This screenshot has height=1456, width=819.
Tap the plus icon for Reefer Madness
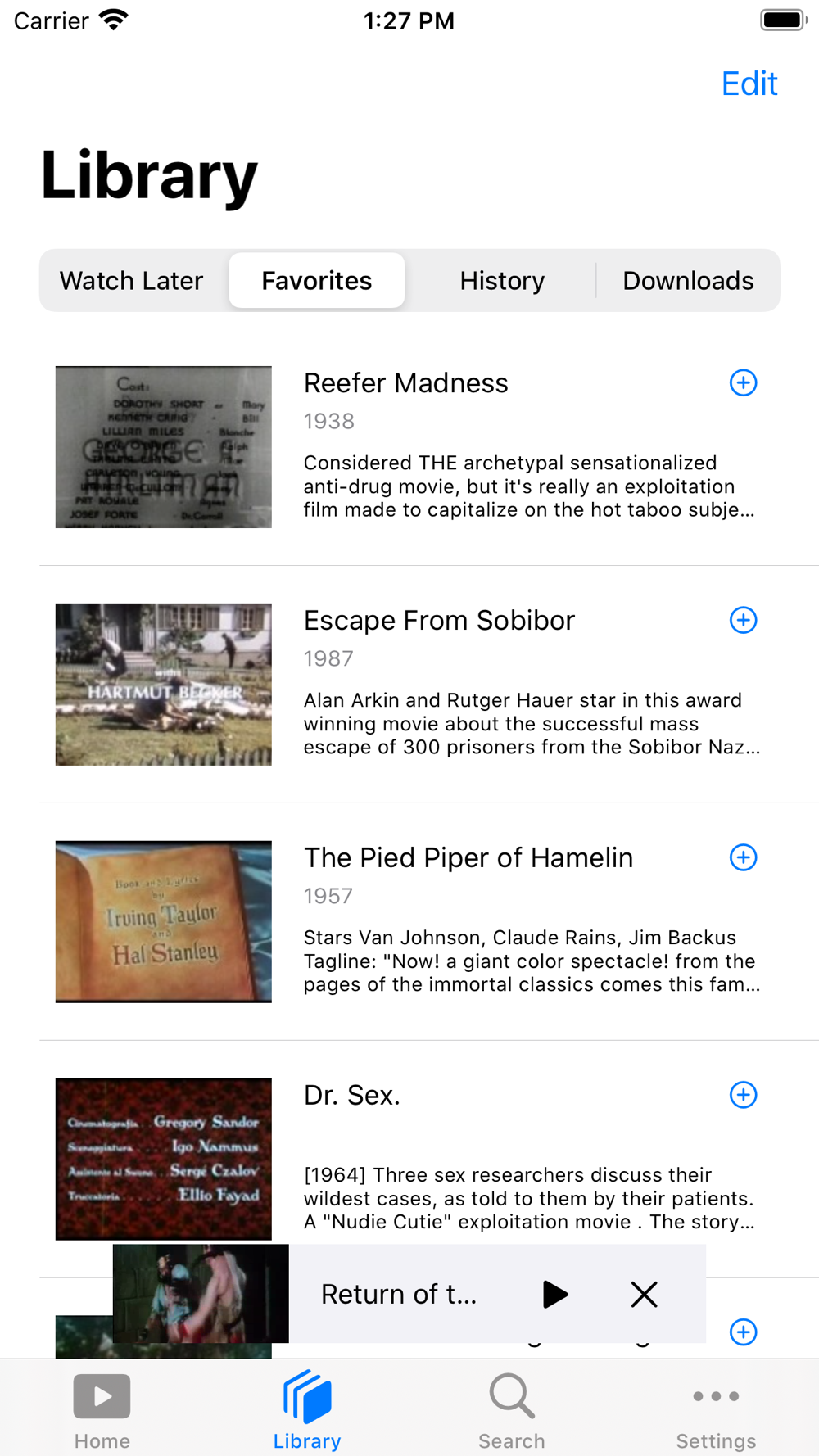(x=743, y=382)
